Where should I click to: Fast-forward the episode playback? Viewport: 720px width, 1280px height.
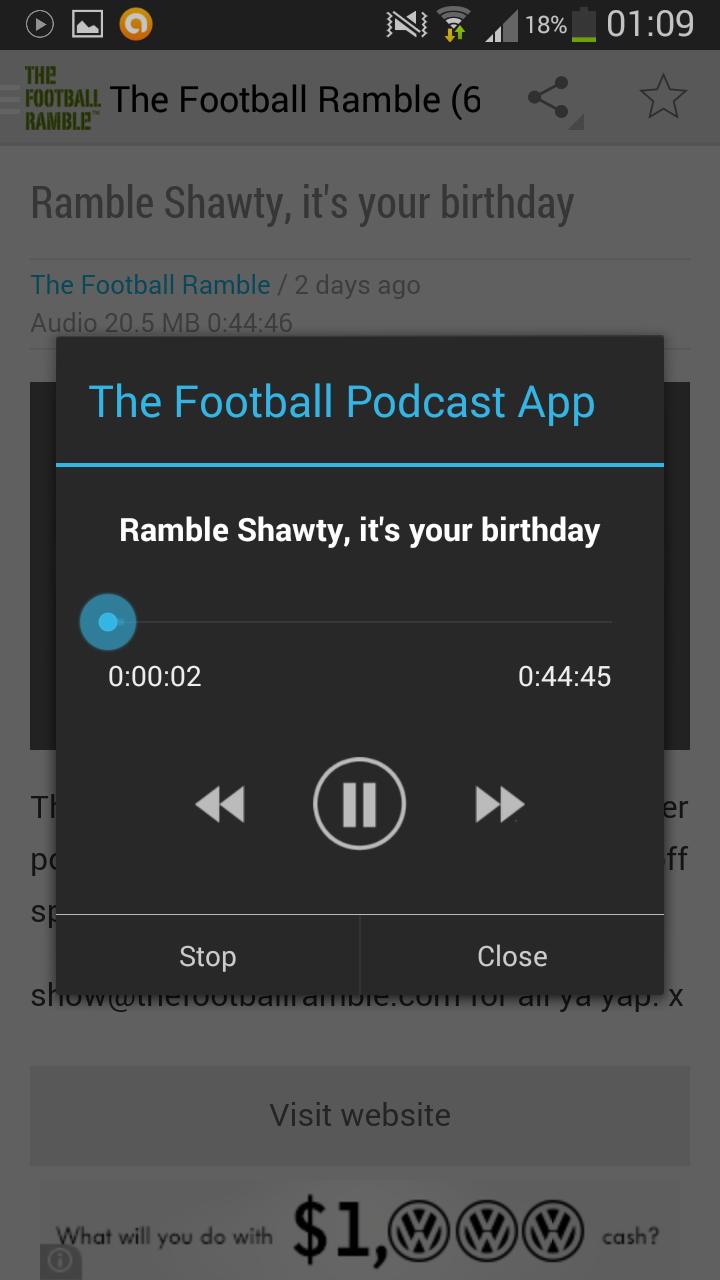tap(498, 803)
